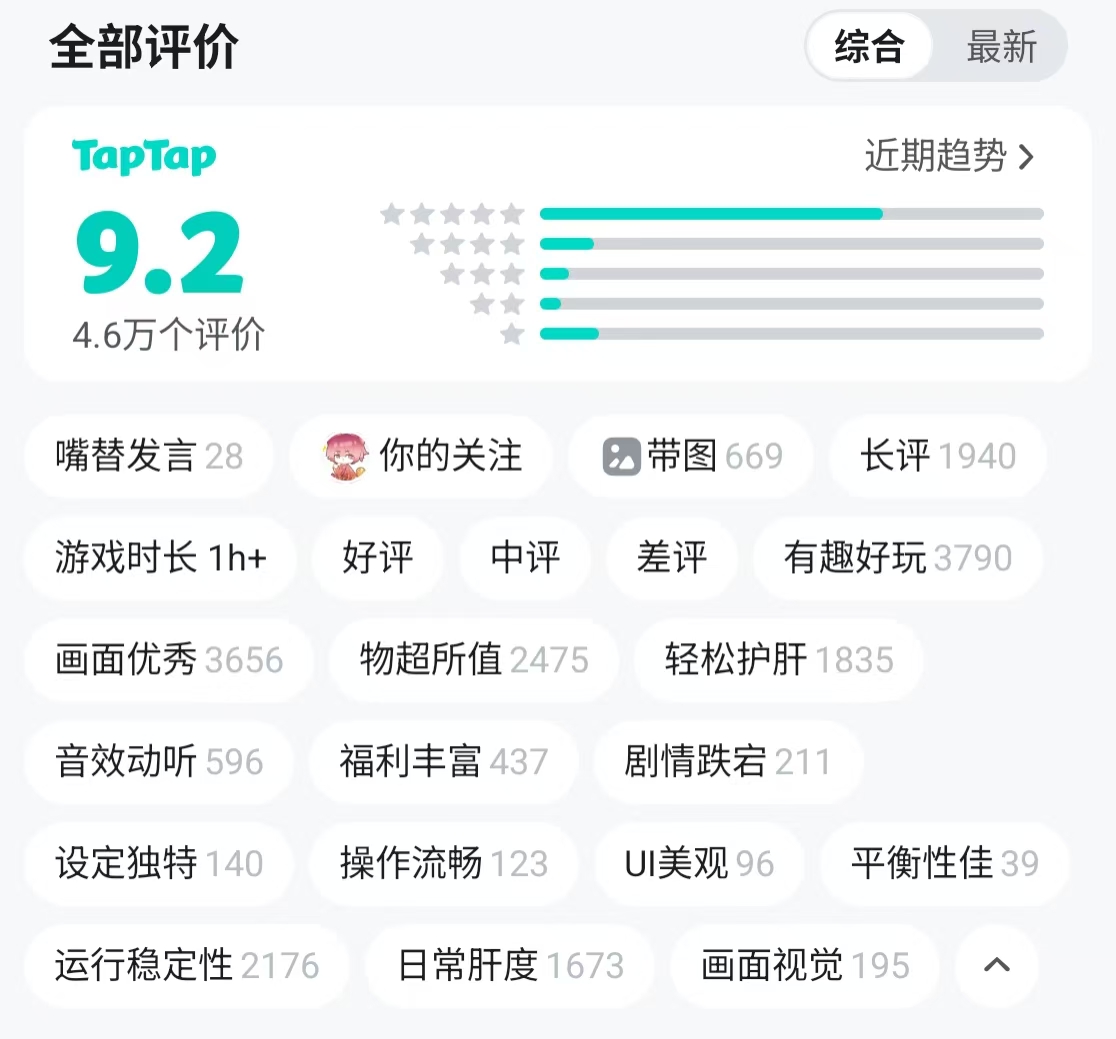Switch to the 最新 sorting tab

[1001, 47]
